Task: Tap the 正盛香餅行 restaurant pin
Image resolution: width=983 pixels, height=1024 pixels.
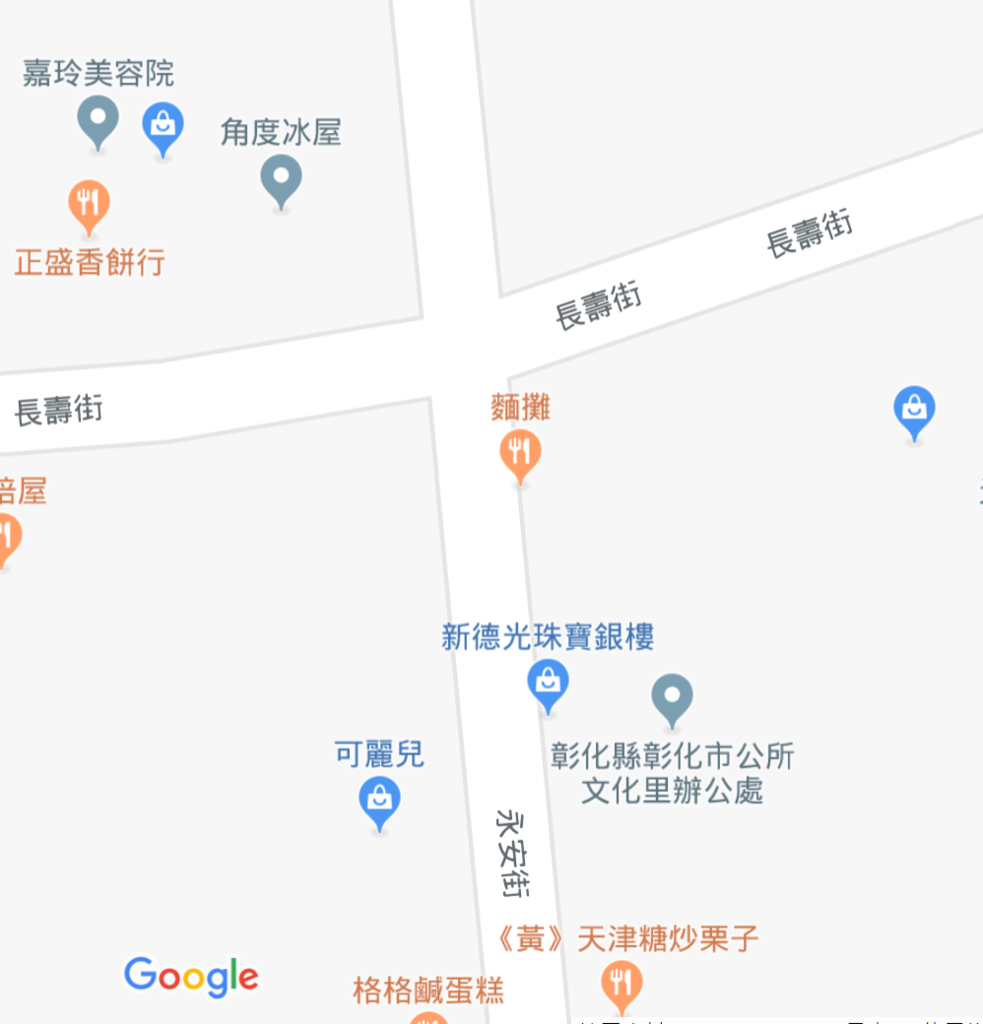Action: (x=89, y=204)
